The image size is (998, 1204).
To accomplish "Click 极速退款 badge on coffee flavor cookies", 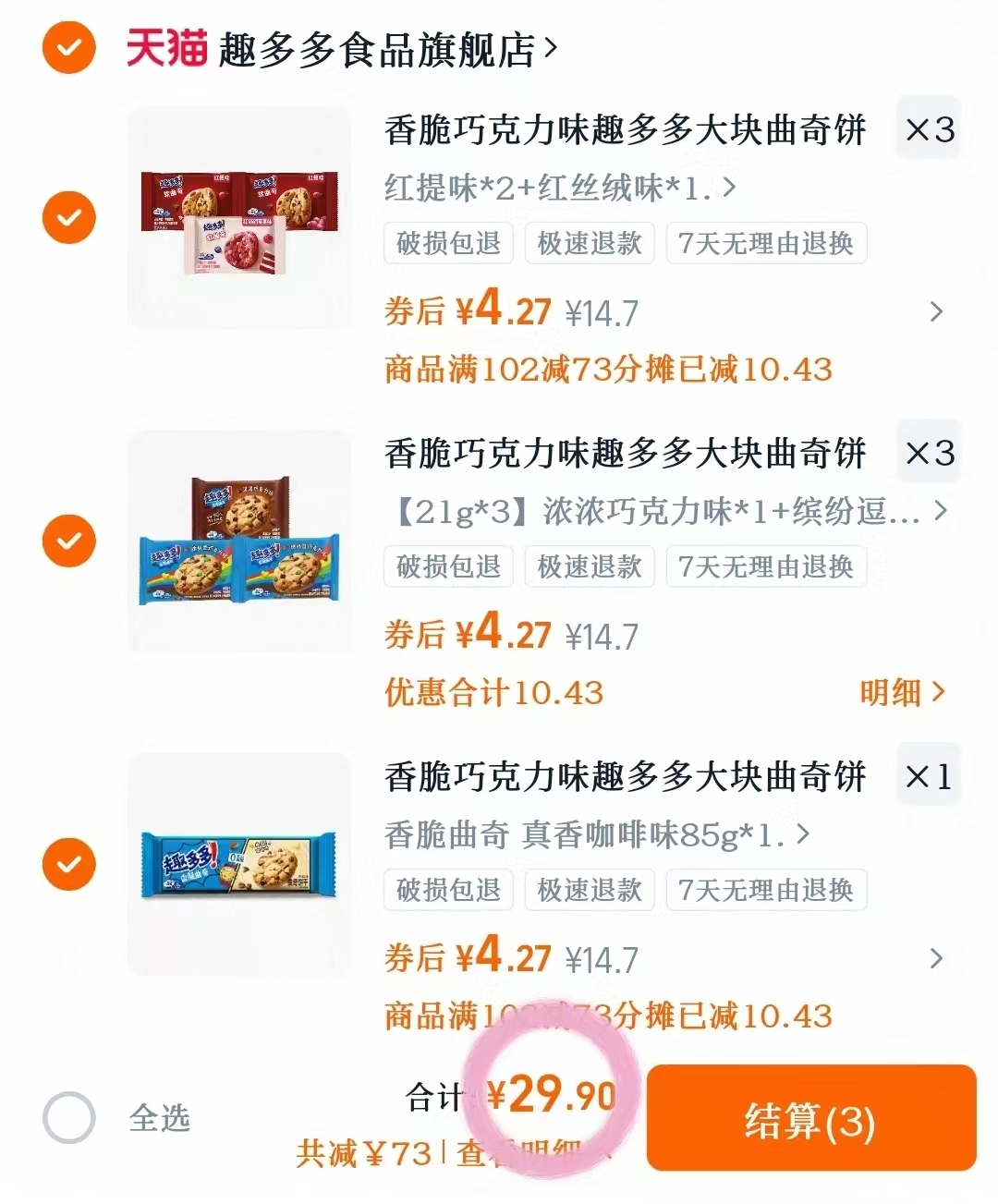I will tap(589, 890).
